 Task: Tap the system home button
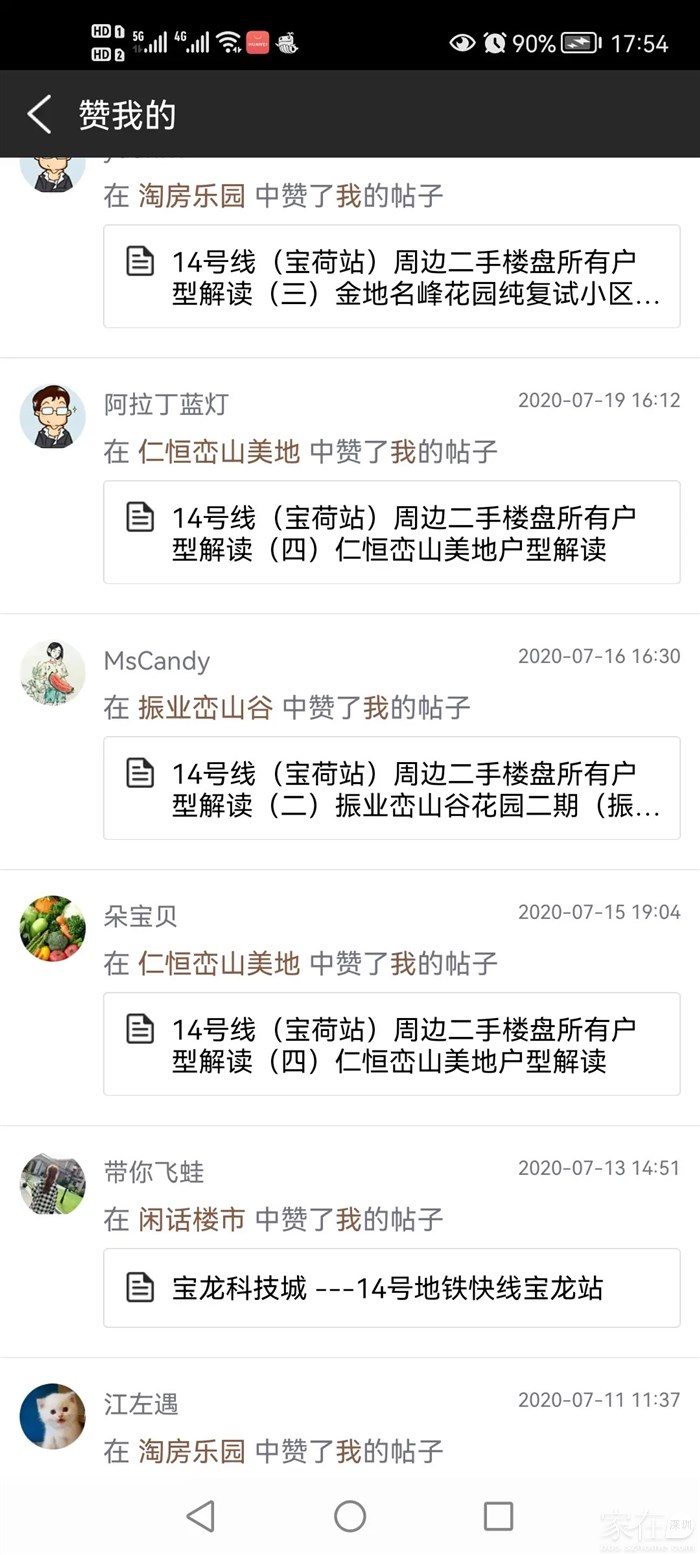coord(350,1516)
